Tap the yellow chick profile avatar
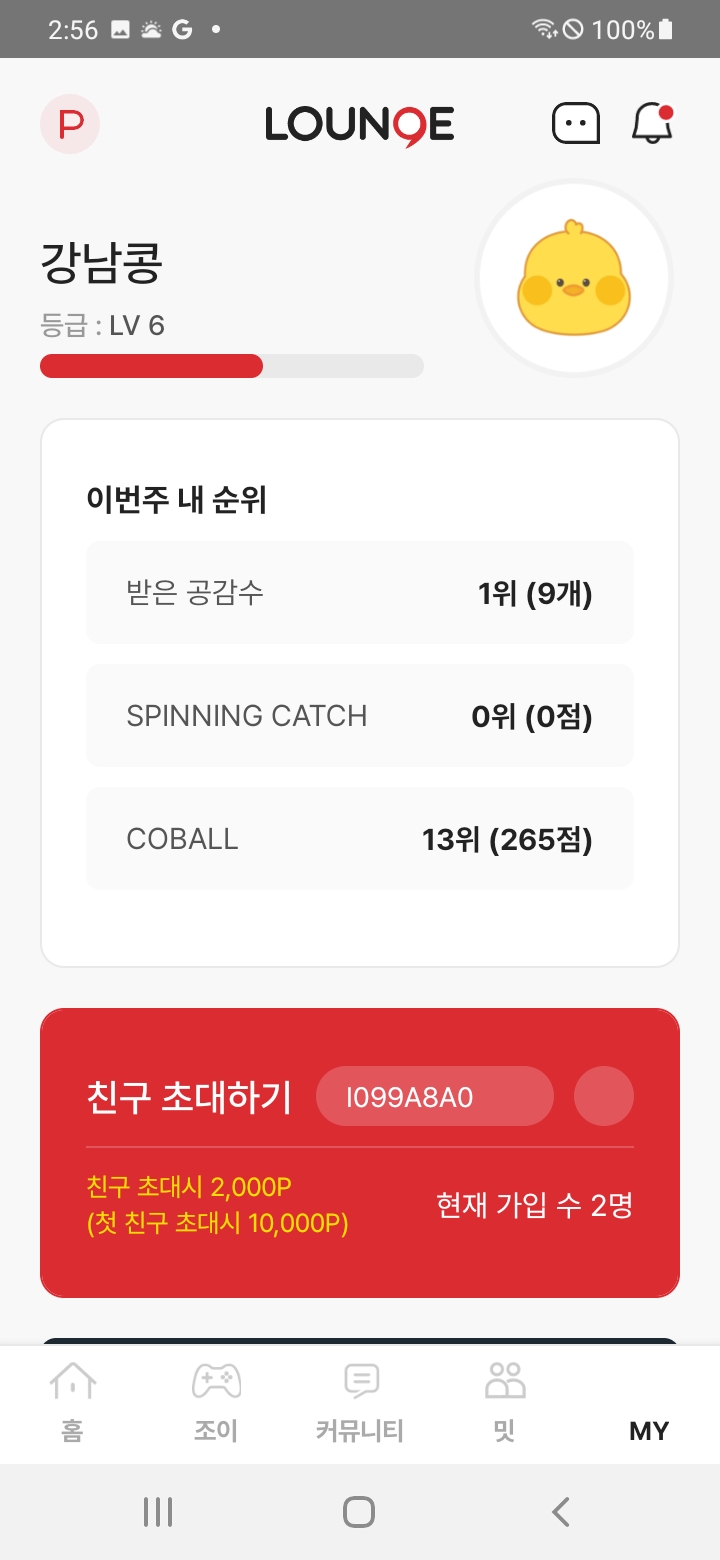Image resolution: width=720 pixels, height=1560 pixels. coord(573,278)
